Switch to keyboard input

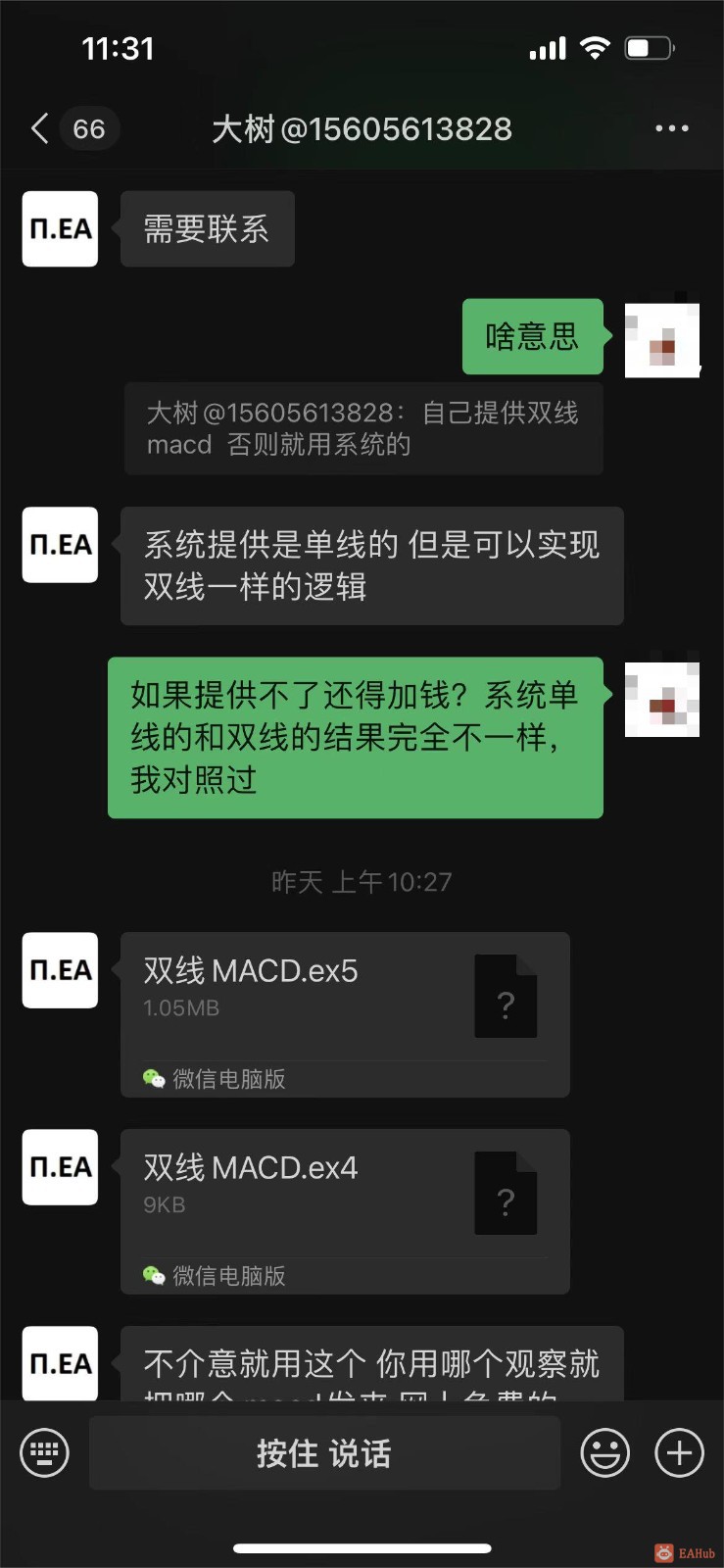[45, 1452]
